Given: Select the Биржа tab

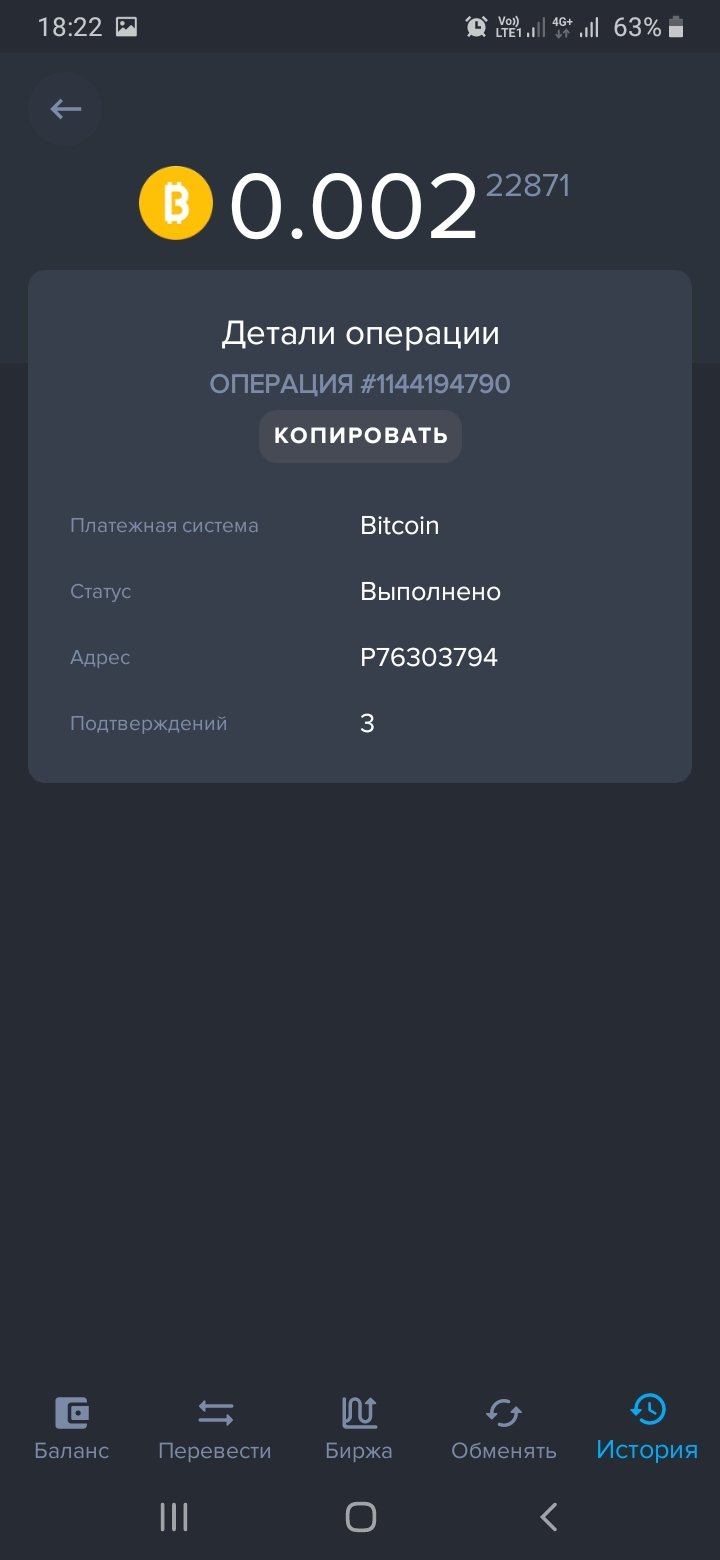Looking at the screenshot, I should [359, 1427].
